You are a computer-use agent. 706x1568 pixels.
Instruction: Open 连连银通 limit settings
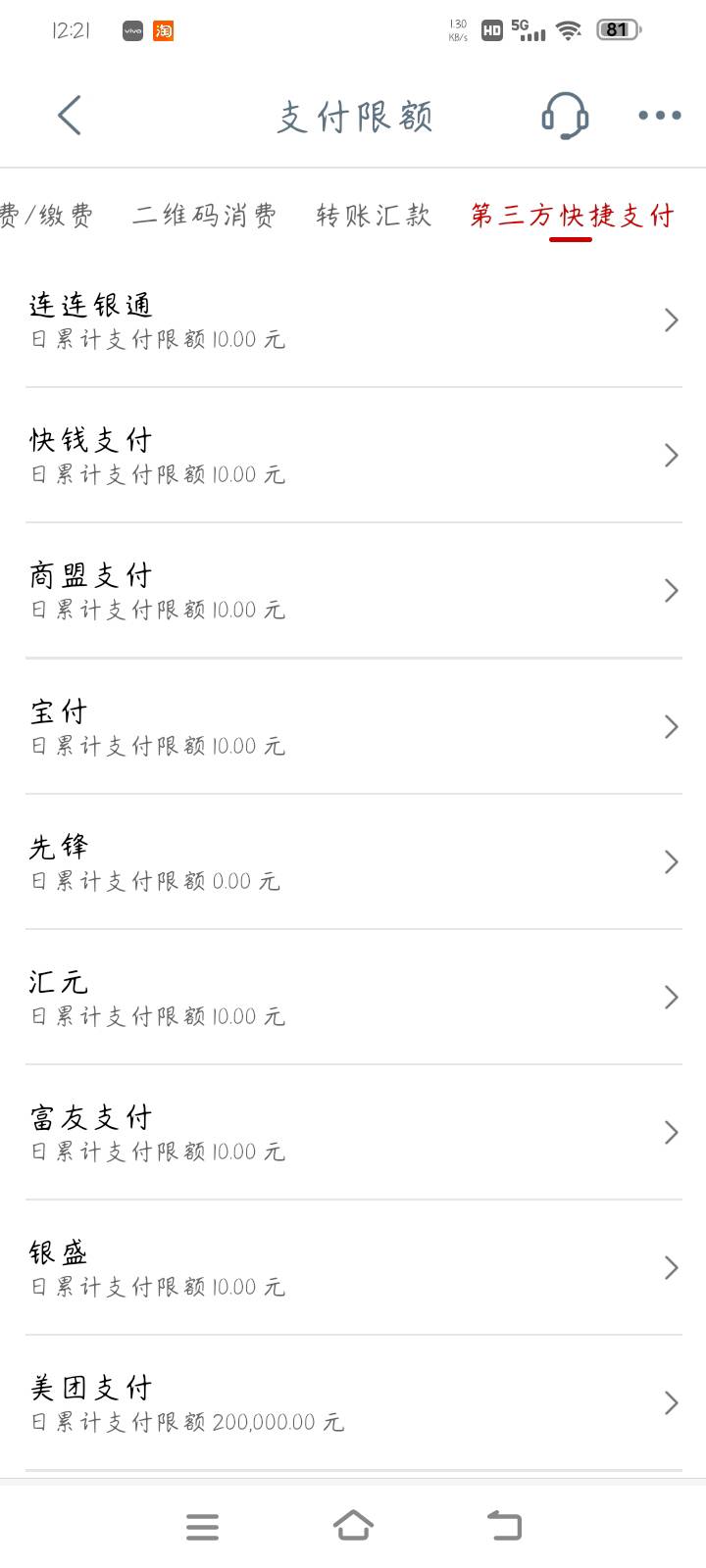coord(353,320)
